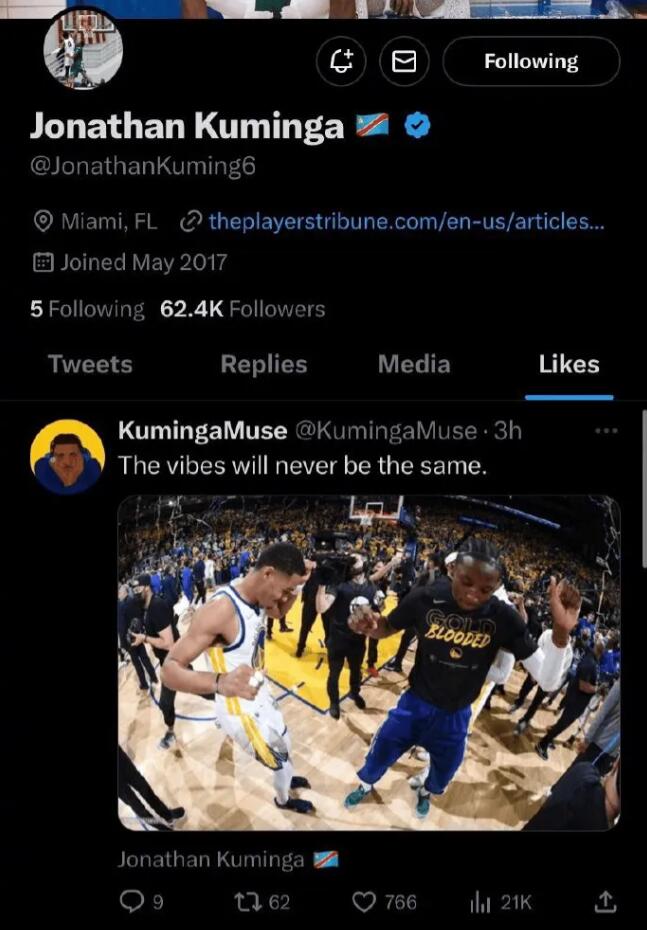Share KumingaMuse's tweet

point(605,902)
